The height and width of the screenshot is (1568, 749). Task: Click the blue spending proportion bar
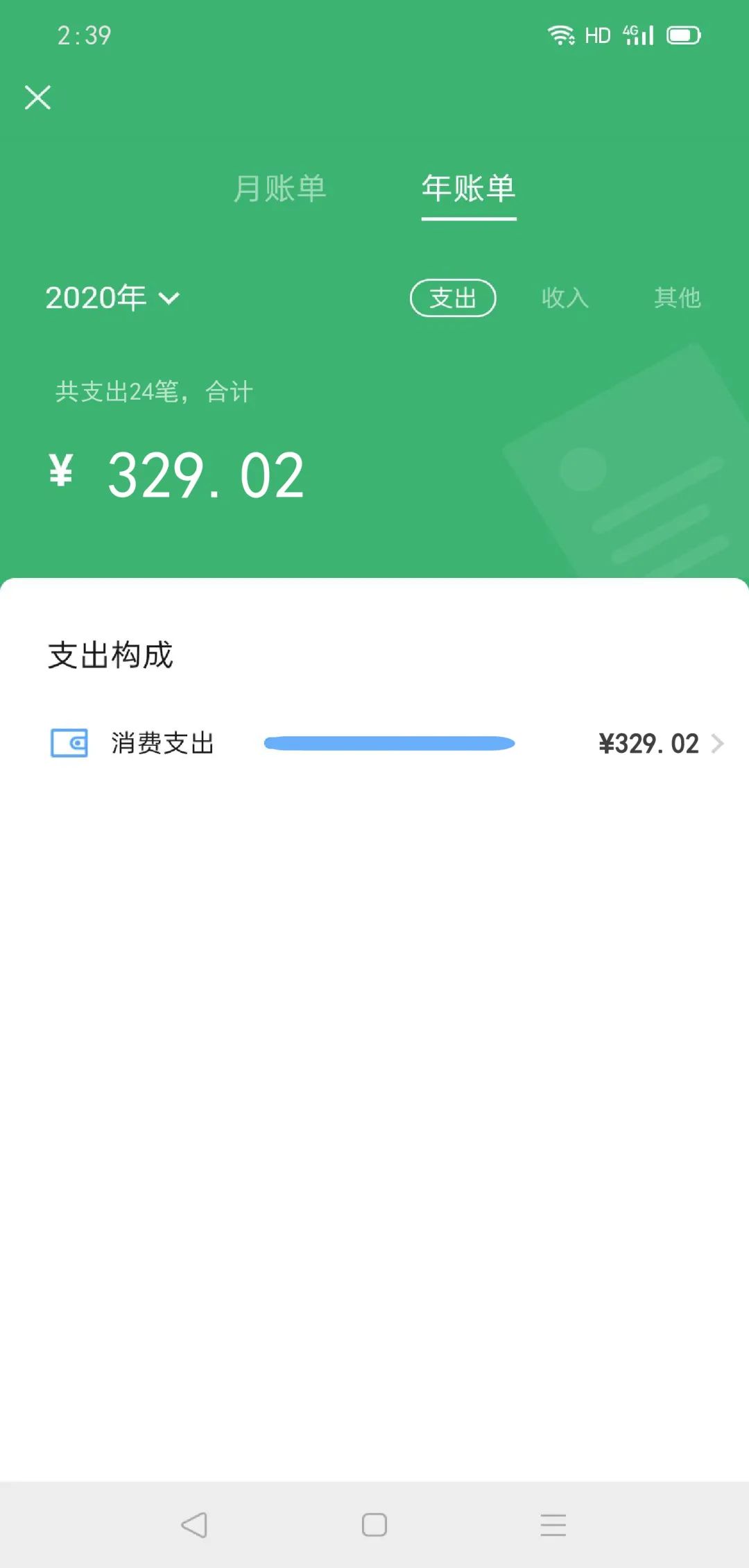(x=388, y=743)
